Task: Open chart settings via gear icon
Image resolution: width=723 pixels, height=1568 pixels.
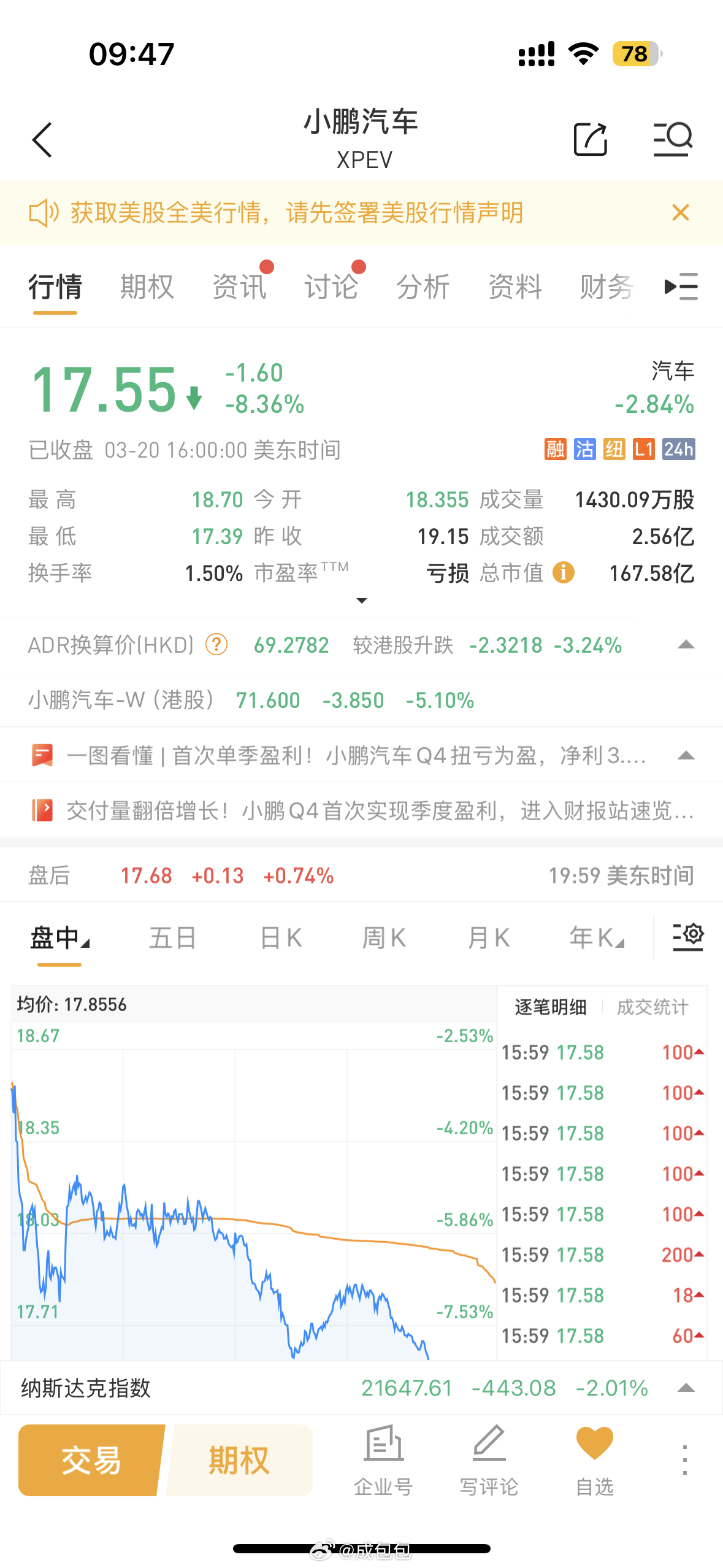Action: point(689,935)
